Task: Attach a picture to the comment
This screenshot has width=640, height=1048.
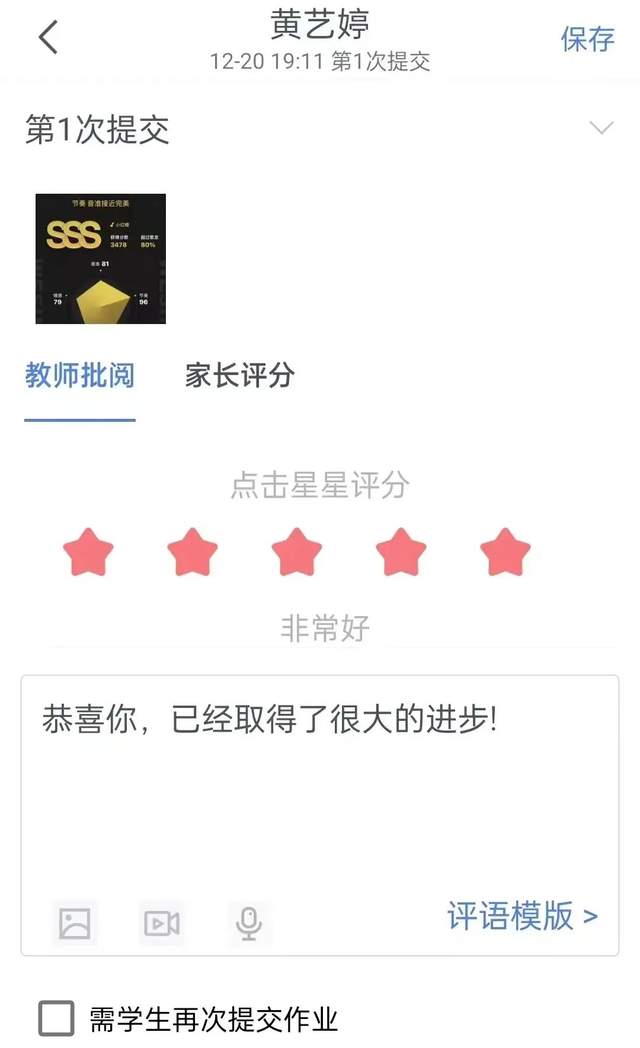Action: (75, 922)
